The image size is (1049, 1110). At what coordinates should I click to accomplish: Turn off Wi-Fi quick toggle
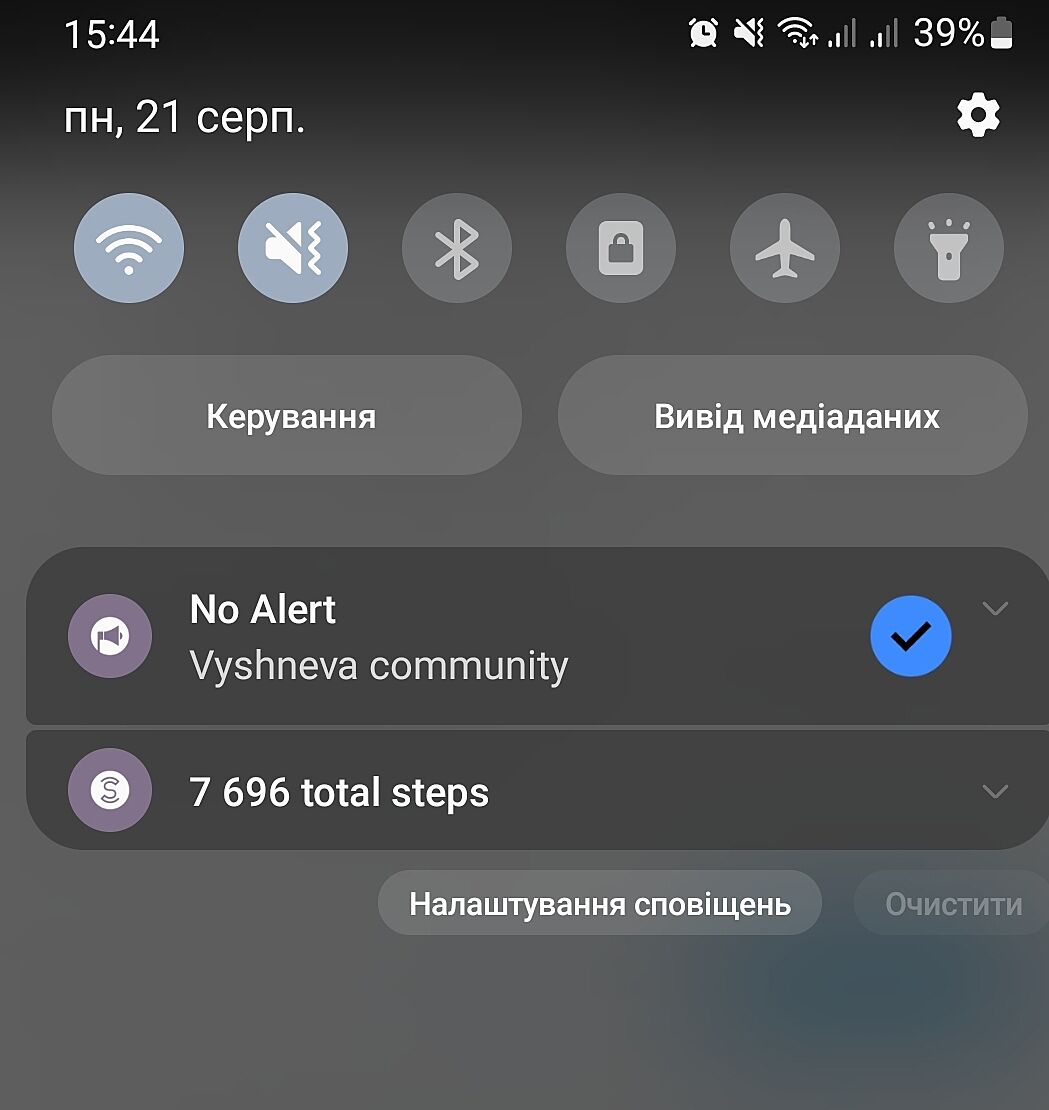[129, 248]
